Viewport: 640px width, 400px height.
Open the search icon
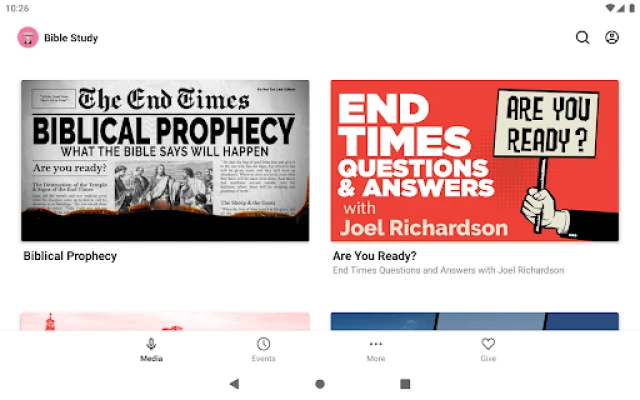[x=582, y=38]
